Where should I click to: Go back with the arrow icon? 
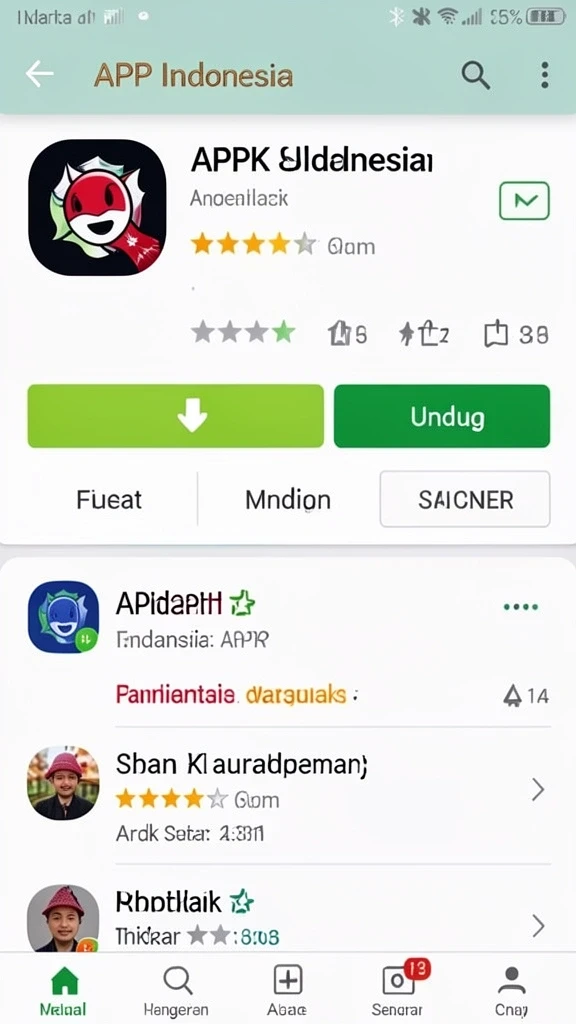(39, 74)
